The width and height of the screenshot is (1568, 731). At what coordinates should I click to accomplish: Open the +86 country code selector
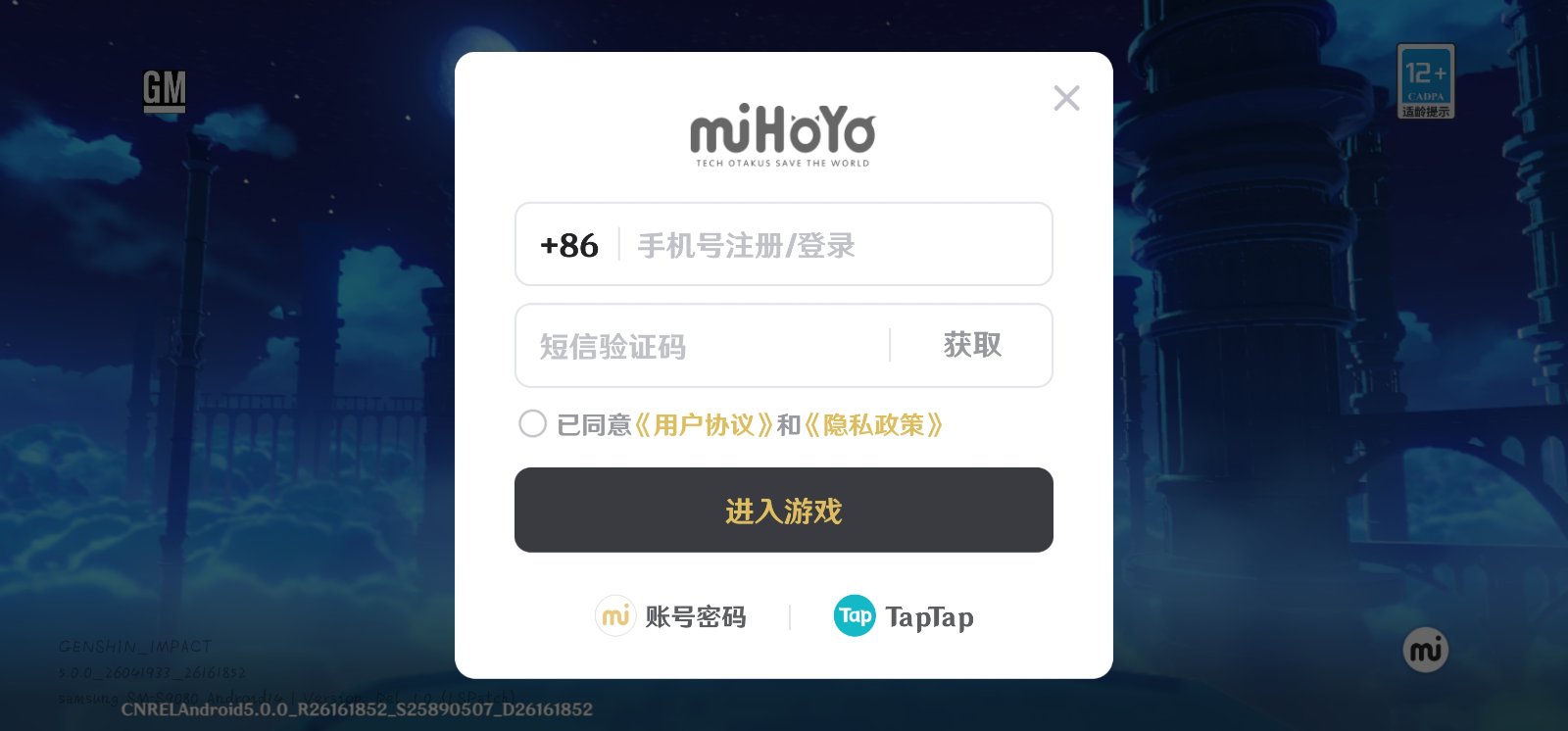(x=569, y=245)
